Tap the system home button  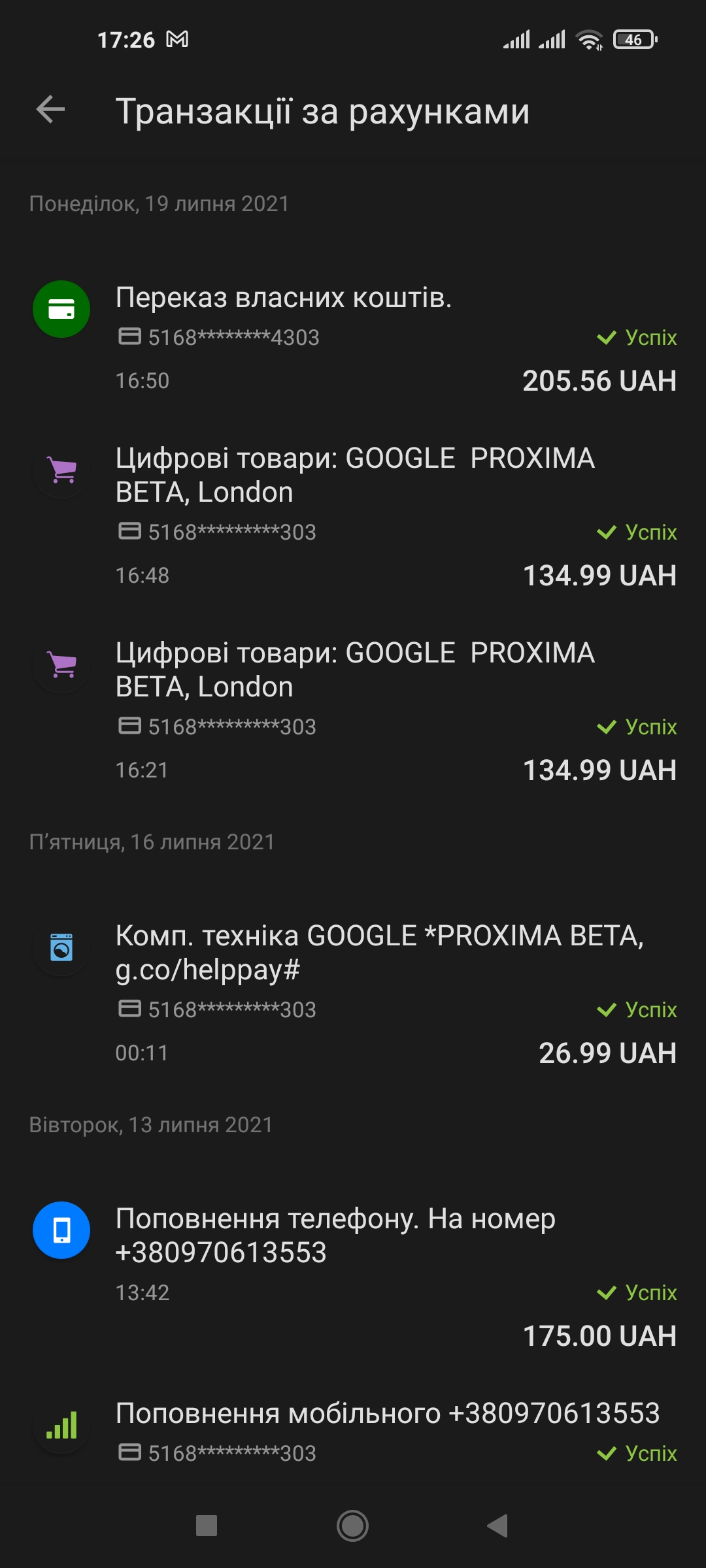tap(352, 1526)
